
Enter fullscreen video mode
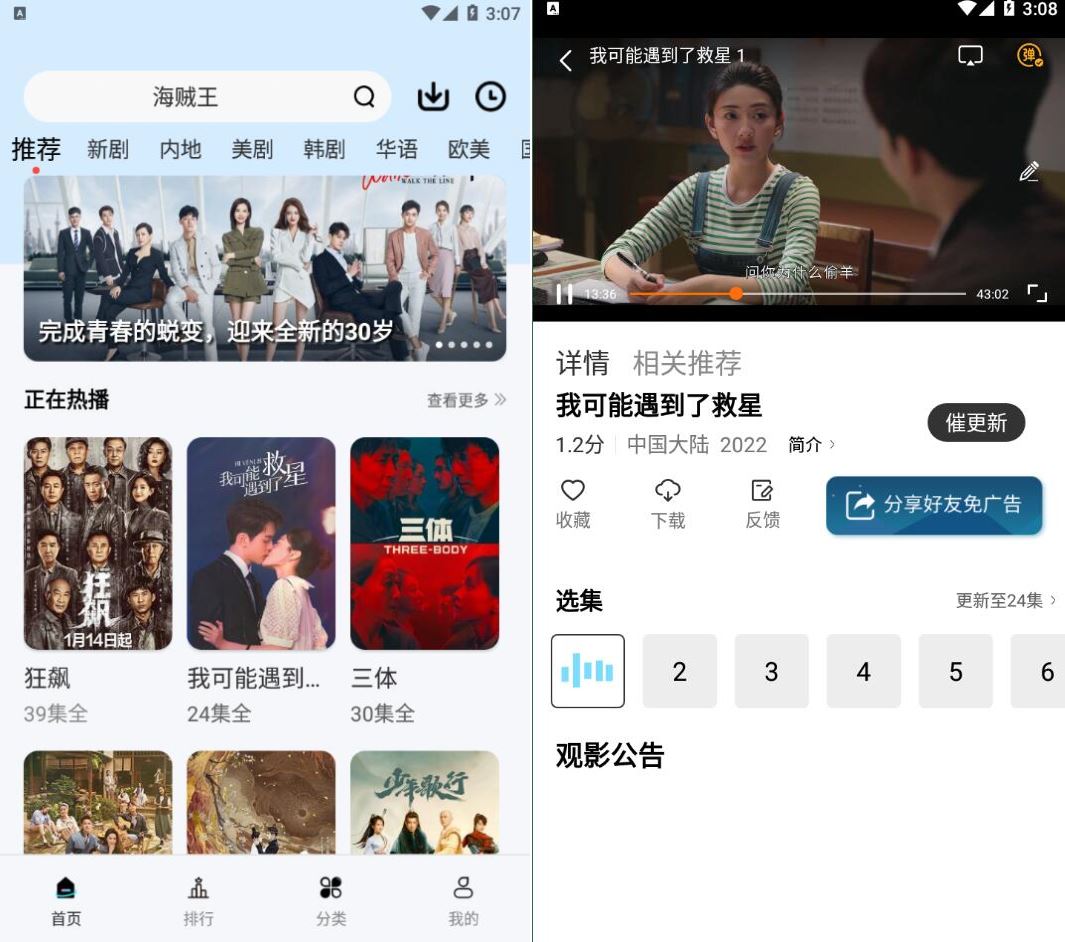(x=1037, y=294)
